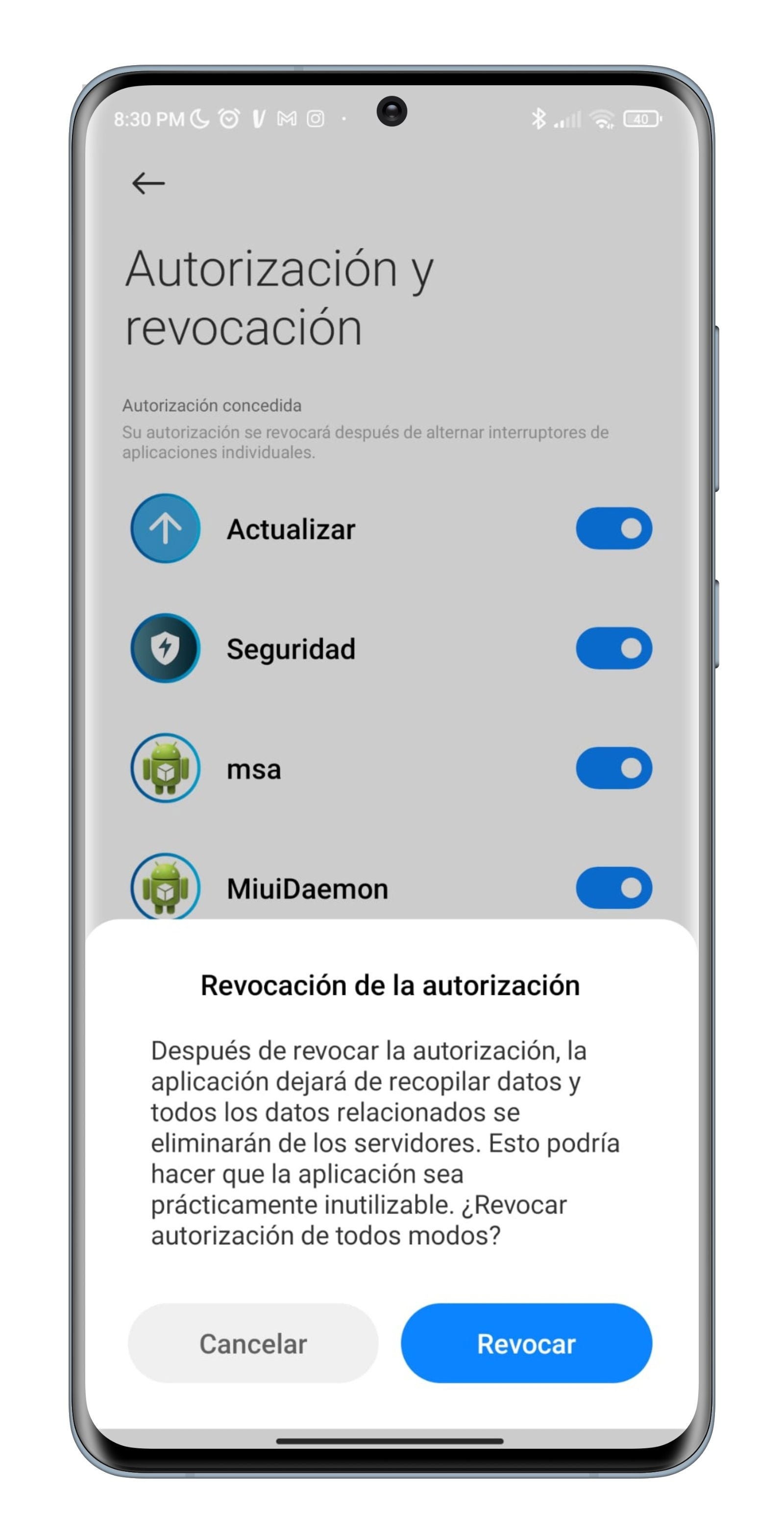Tap Cancelar to dismiss the dialog

(x=253, y=1343)
